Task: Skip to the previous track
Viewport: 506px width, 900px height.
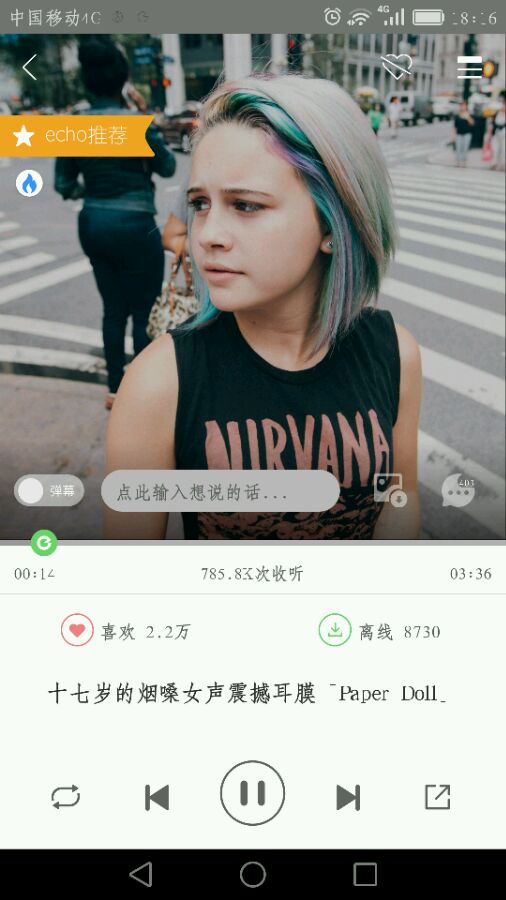Action: click(157, 797)
